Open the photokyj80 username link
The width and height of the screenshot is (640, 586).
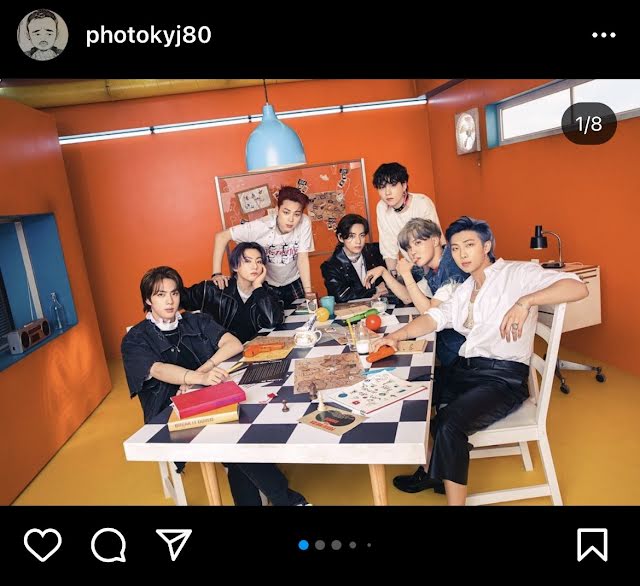point(148,35)
